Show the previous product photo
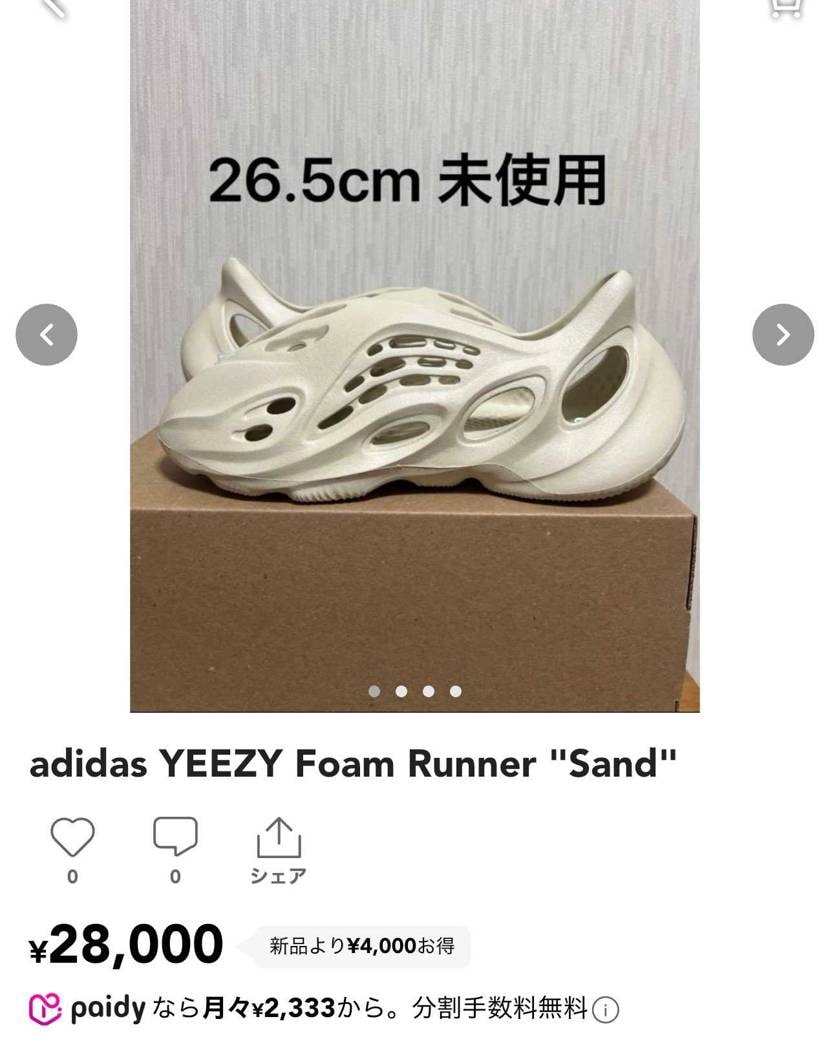The width and height of the screenshot is (830, 1039). tap(47, 335)
